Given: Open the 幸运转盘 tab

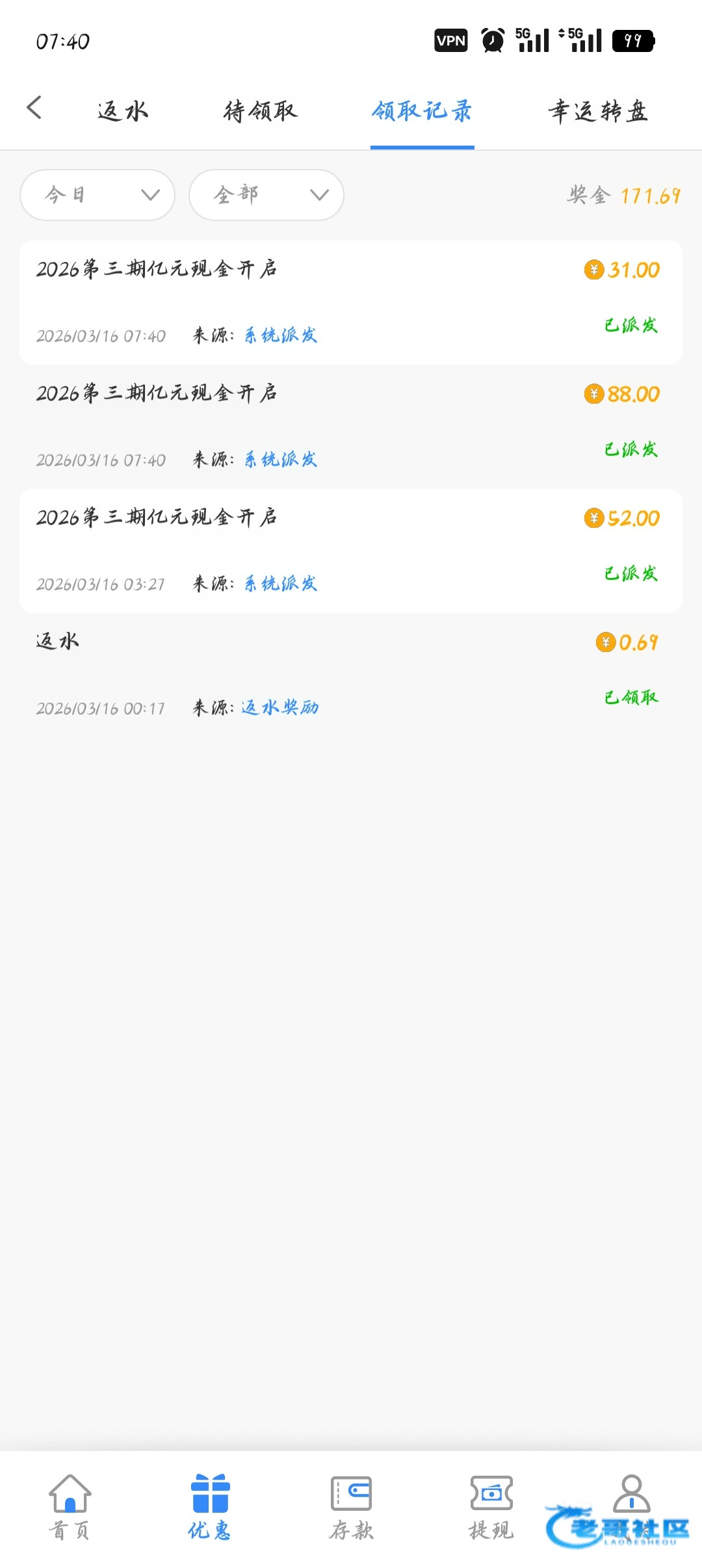Looking at the screenshot, I should tap(598, 111).
